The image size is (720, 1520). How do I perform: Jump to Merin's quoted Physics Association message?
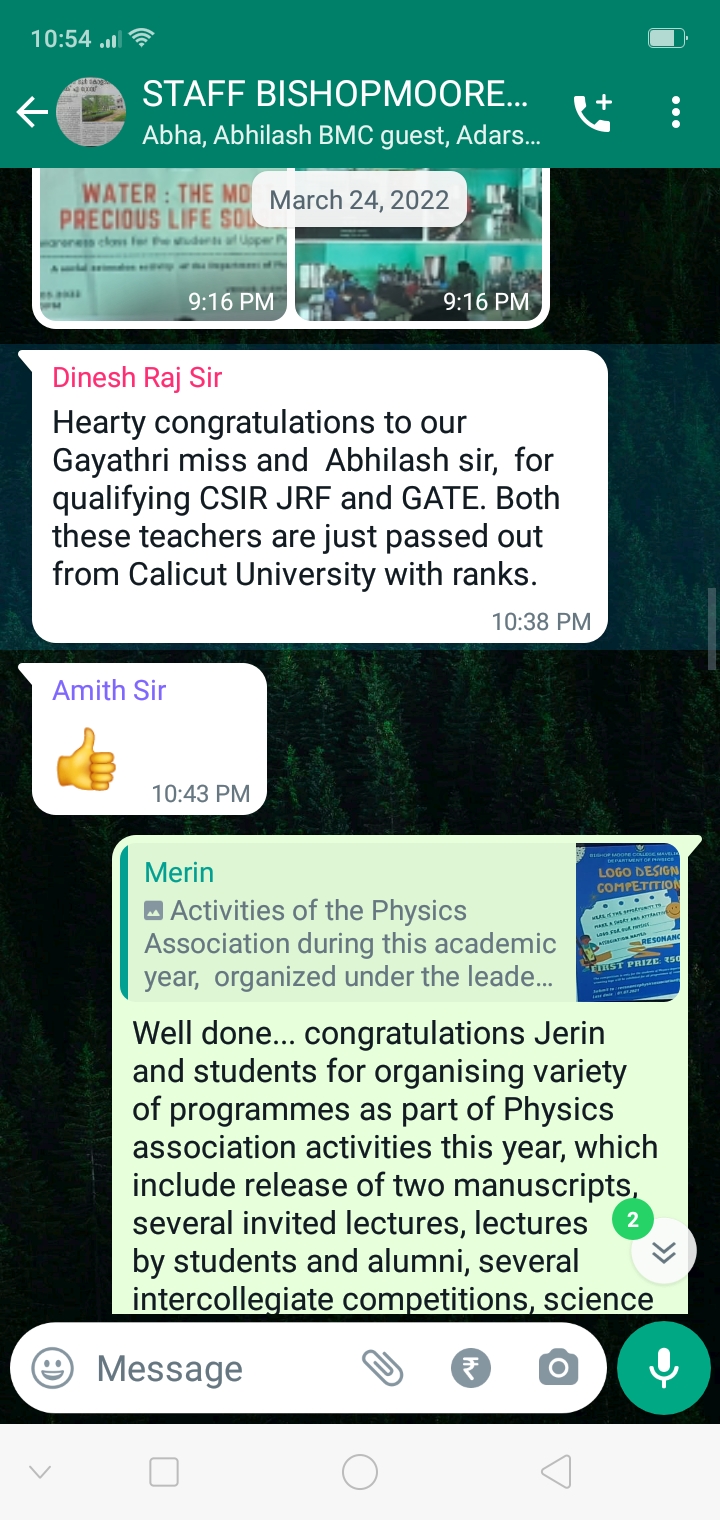(399, 921)
